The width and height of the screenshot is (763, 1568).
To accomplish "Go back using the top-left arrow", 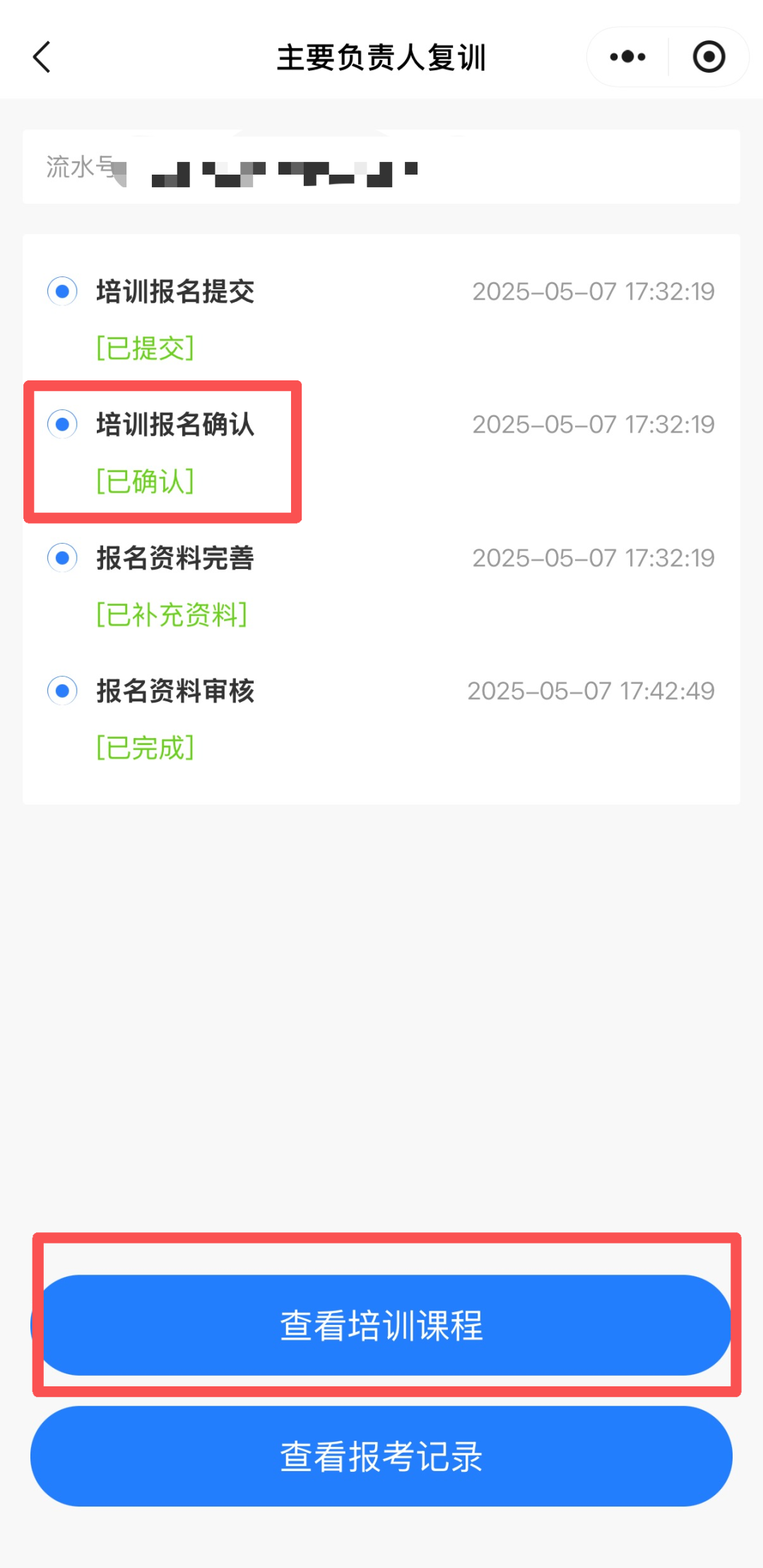I will pos(42,57).
